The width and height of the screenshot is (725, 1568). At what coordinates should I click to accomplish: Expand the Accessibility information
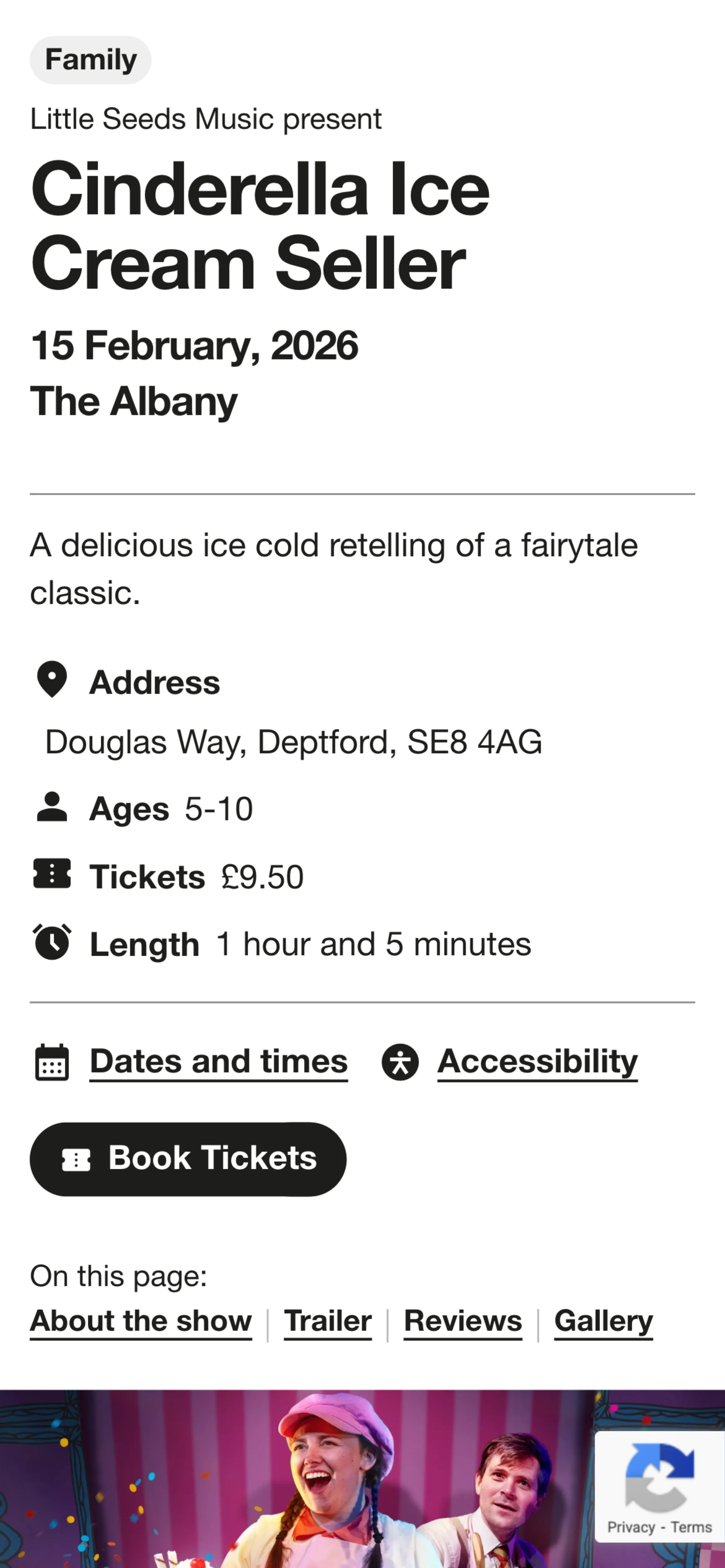pos(536,1060)
